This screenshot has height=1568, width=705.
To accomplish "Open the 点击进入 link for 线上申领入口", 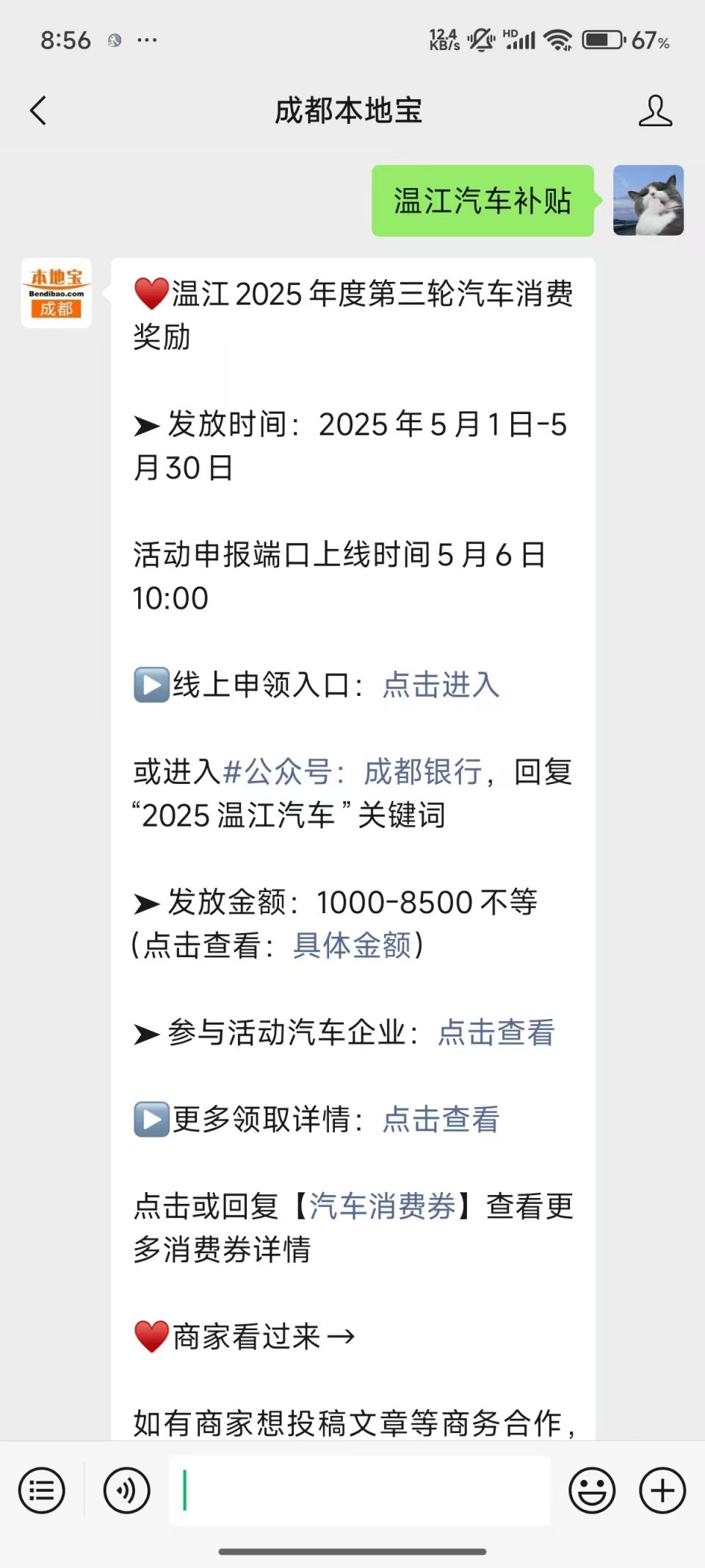I will (441, 685).
